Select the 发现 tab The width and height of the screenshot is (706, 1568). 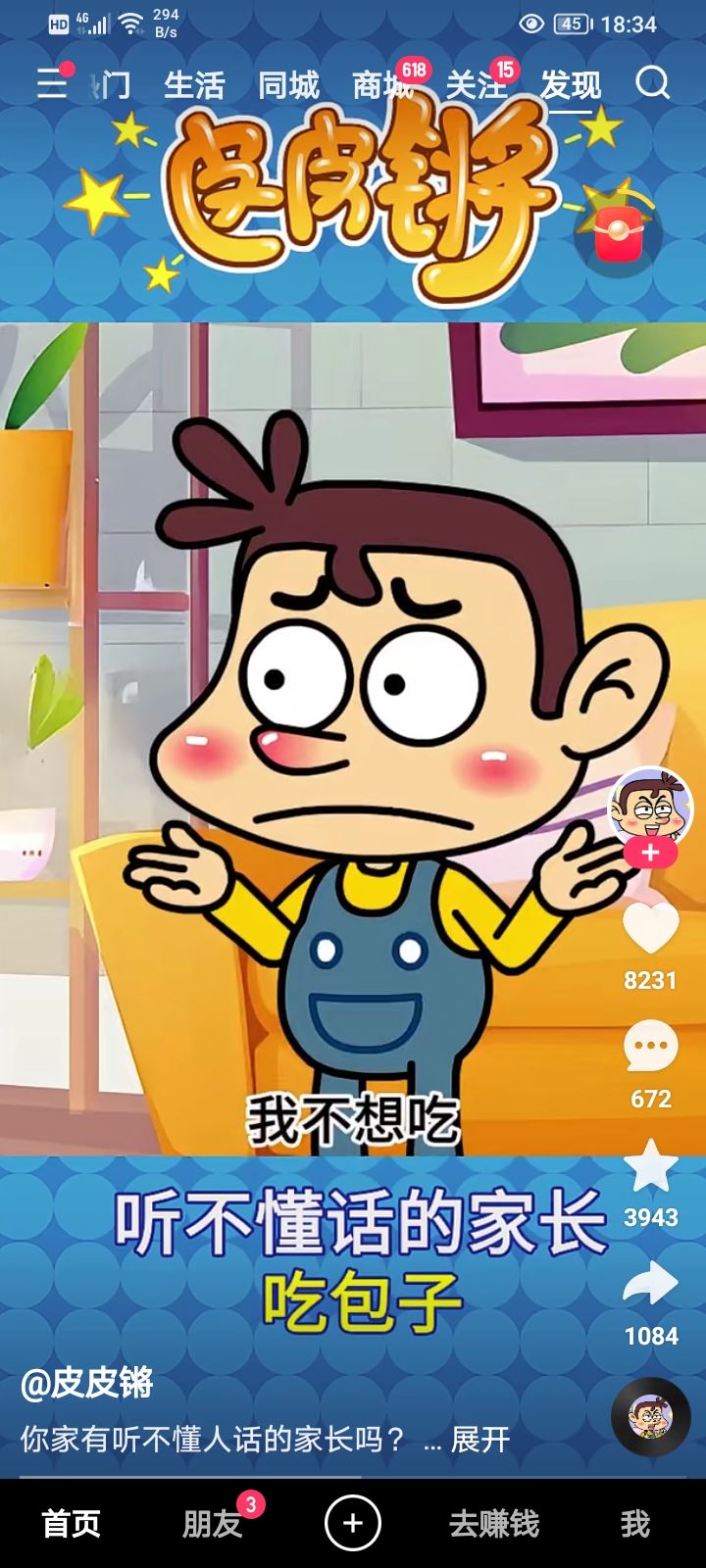point(571,86)
